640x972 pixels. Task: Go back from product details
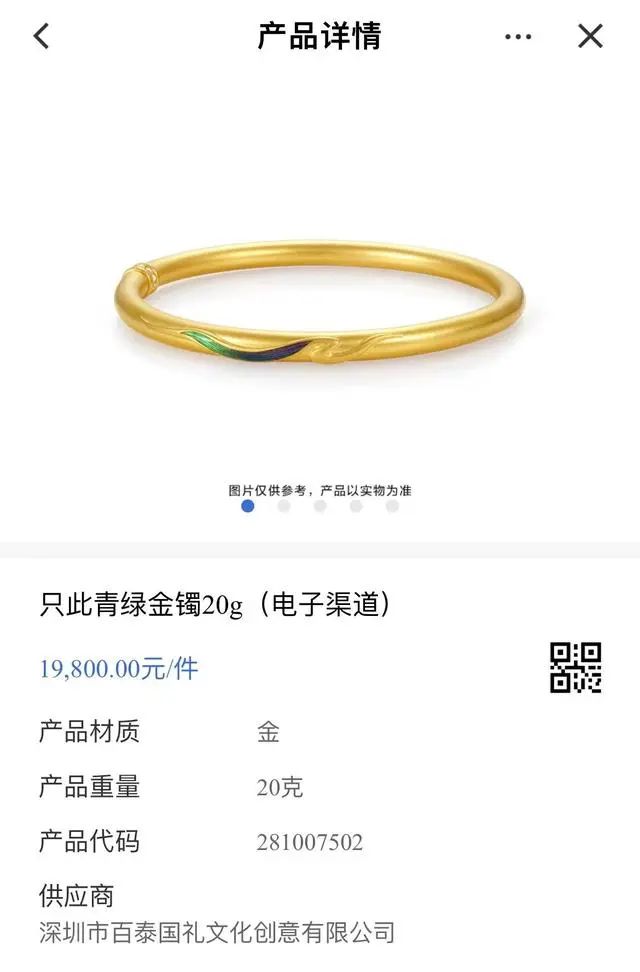tap(41, 37)
